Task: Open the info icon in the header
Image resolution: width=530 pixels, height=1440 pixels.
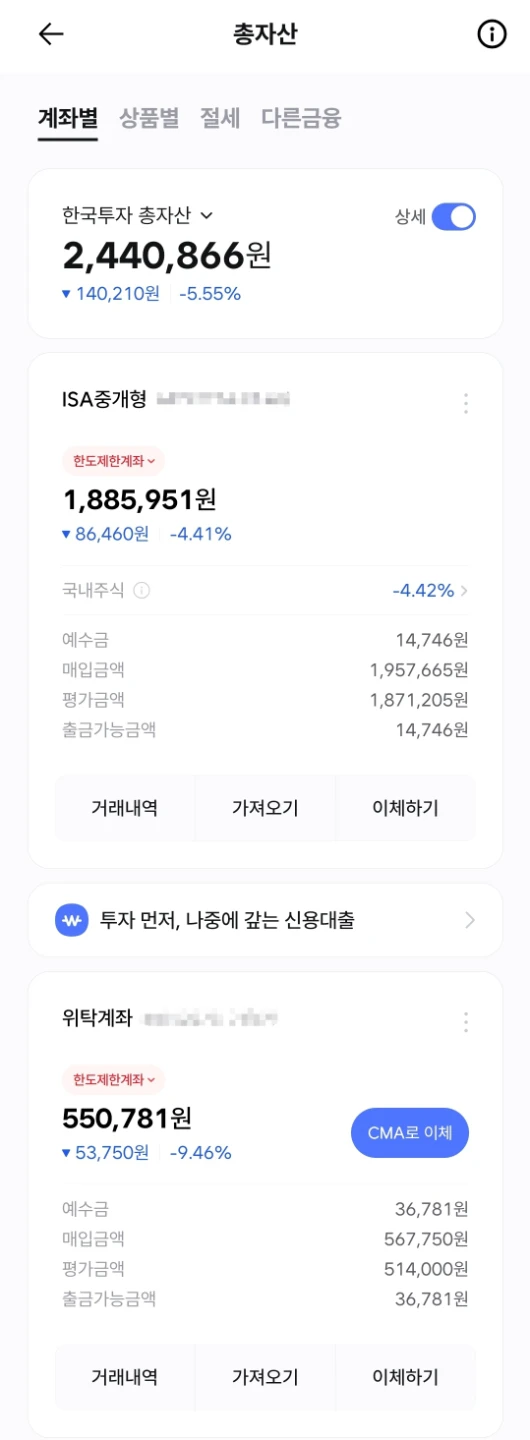Action: point(491,34)
